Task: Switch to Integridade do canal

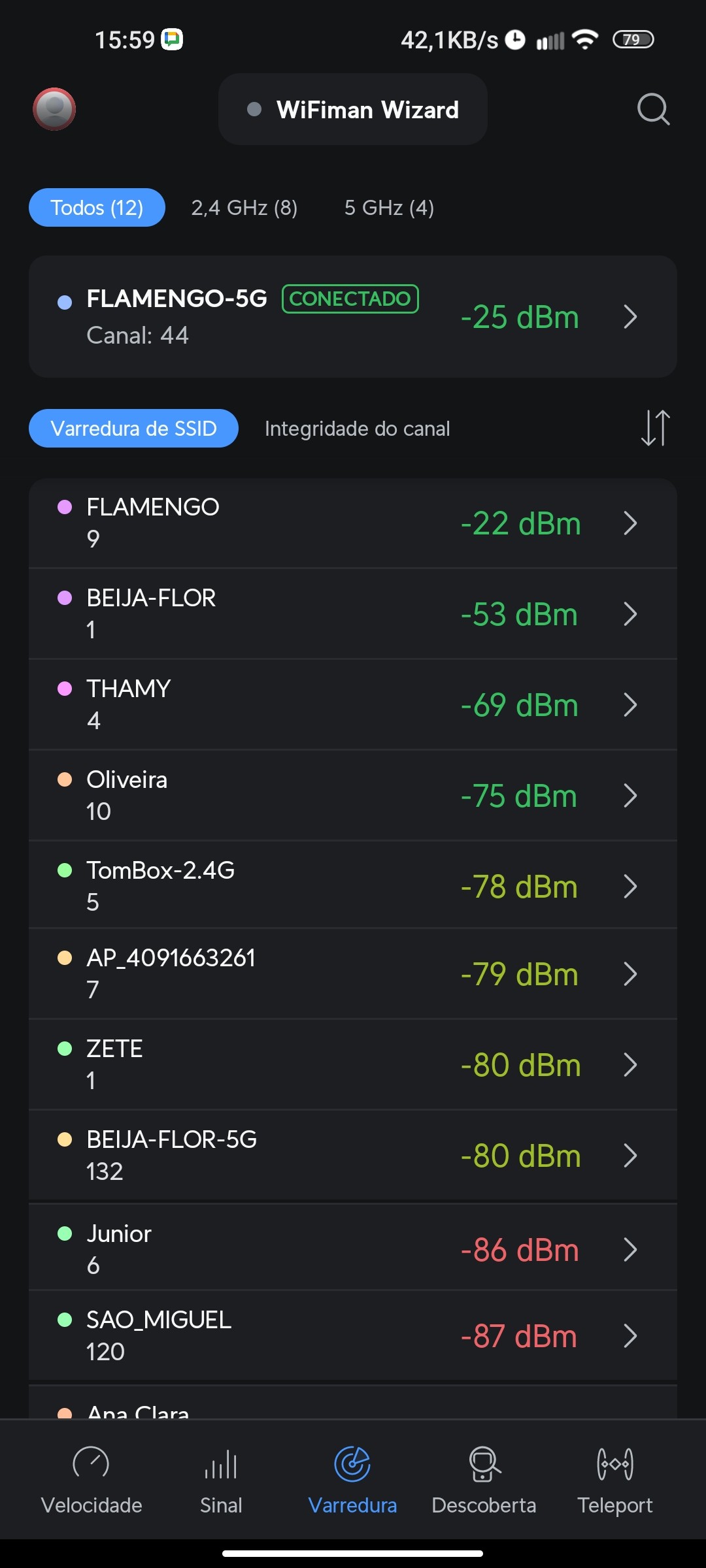Action: coord(357,429)
